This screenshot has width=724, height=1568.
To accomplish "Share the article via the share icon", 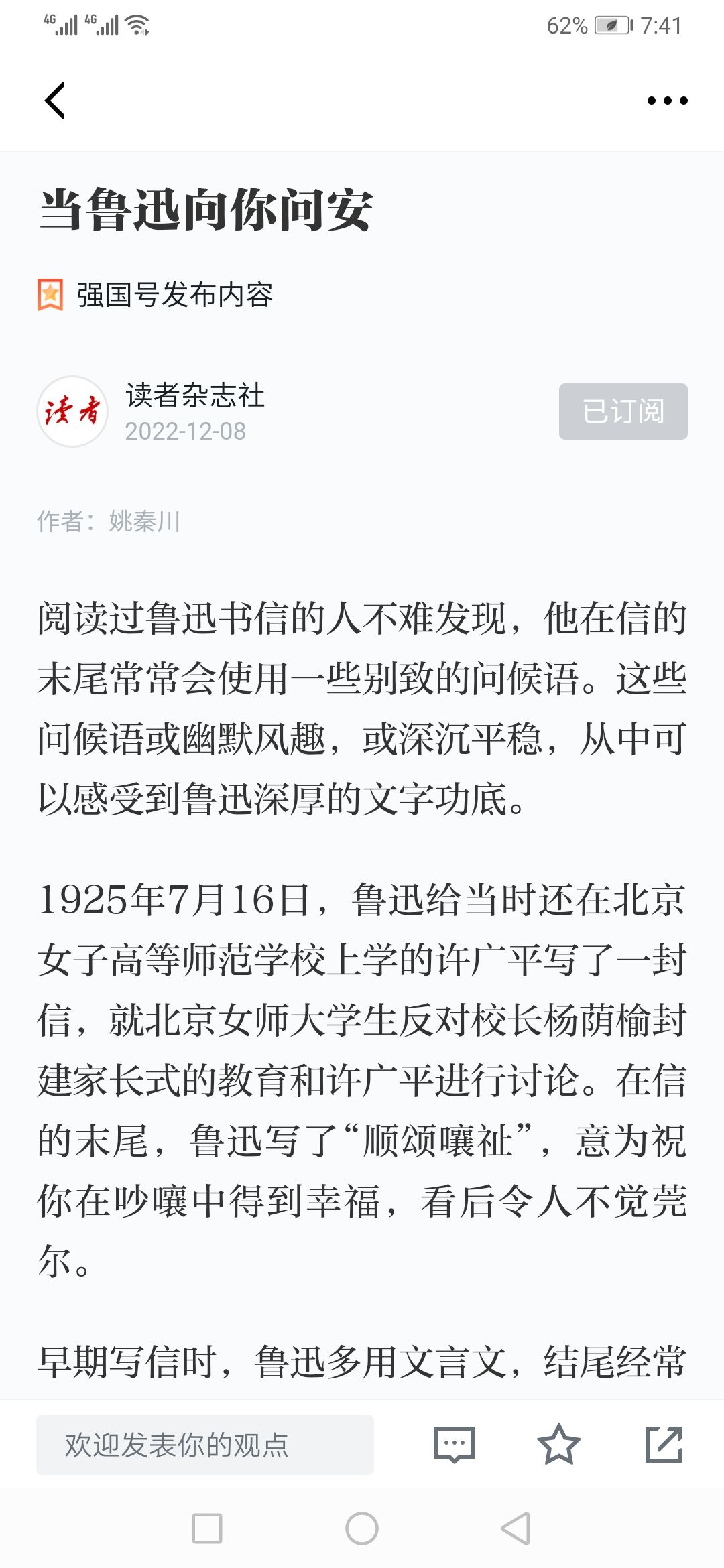I will (x=664, y=1445).
